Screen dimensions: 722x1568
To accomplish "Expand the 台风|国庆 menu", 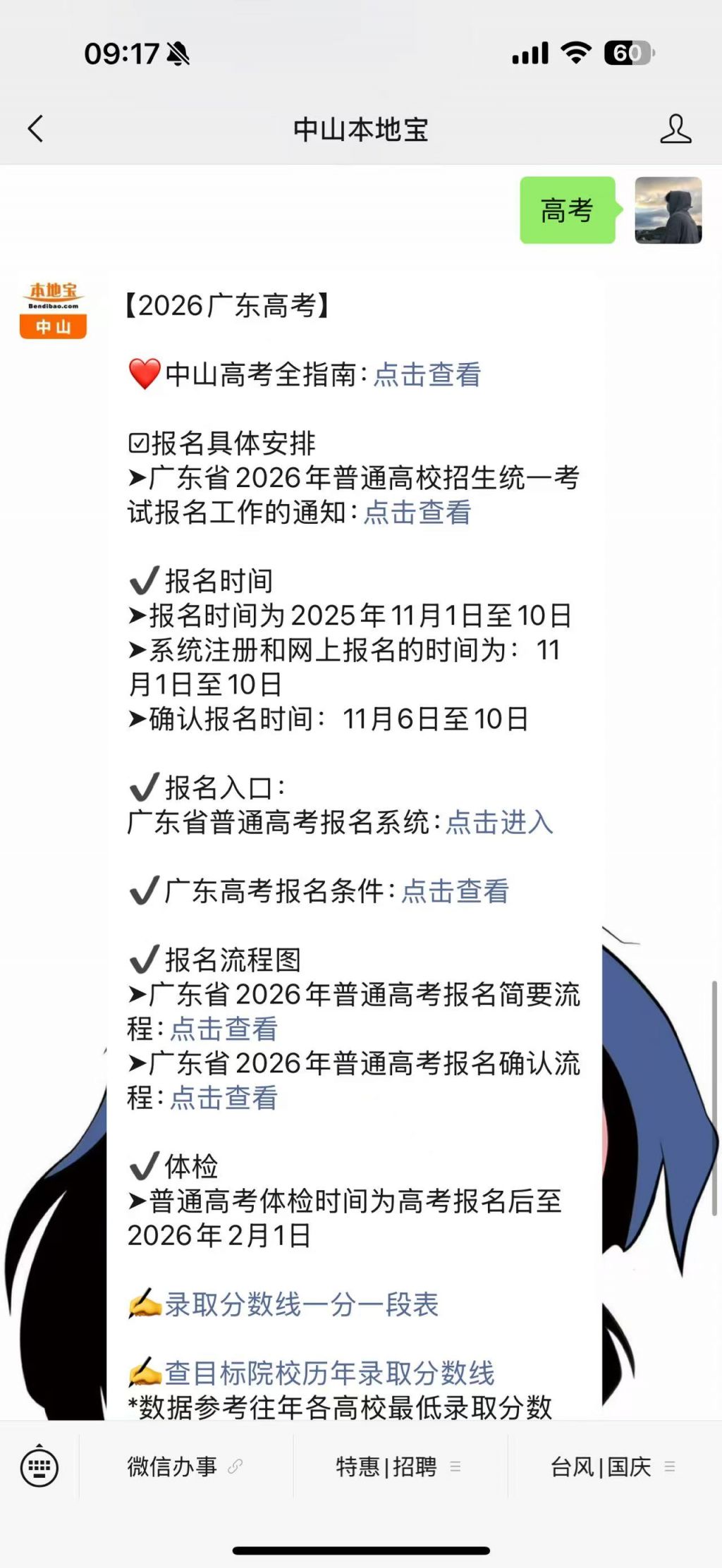I will tap(613, 1467).
